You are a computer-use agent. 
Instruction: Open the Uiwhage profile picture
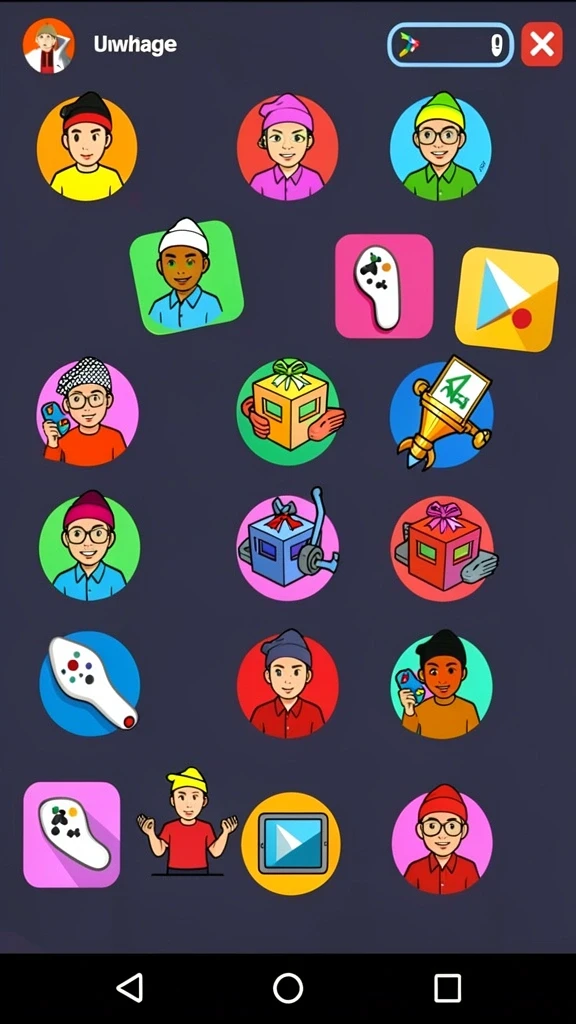tap(48, 45)
